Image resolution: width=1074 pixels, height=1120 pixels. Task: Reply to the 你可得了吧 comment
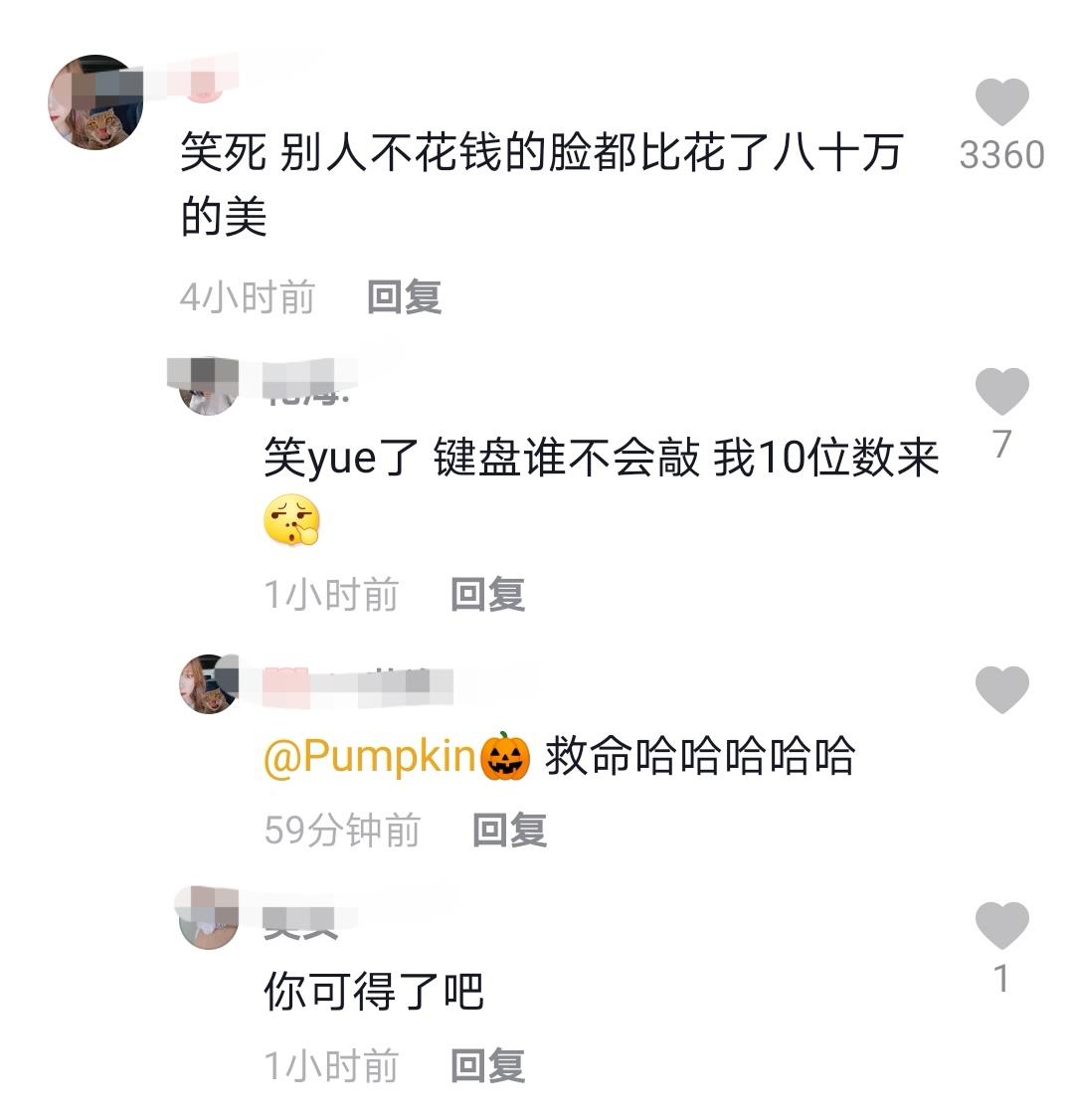tap(487, 1065)
